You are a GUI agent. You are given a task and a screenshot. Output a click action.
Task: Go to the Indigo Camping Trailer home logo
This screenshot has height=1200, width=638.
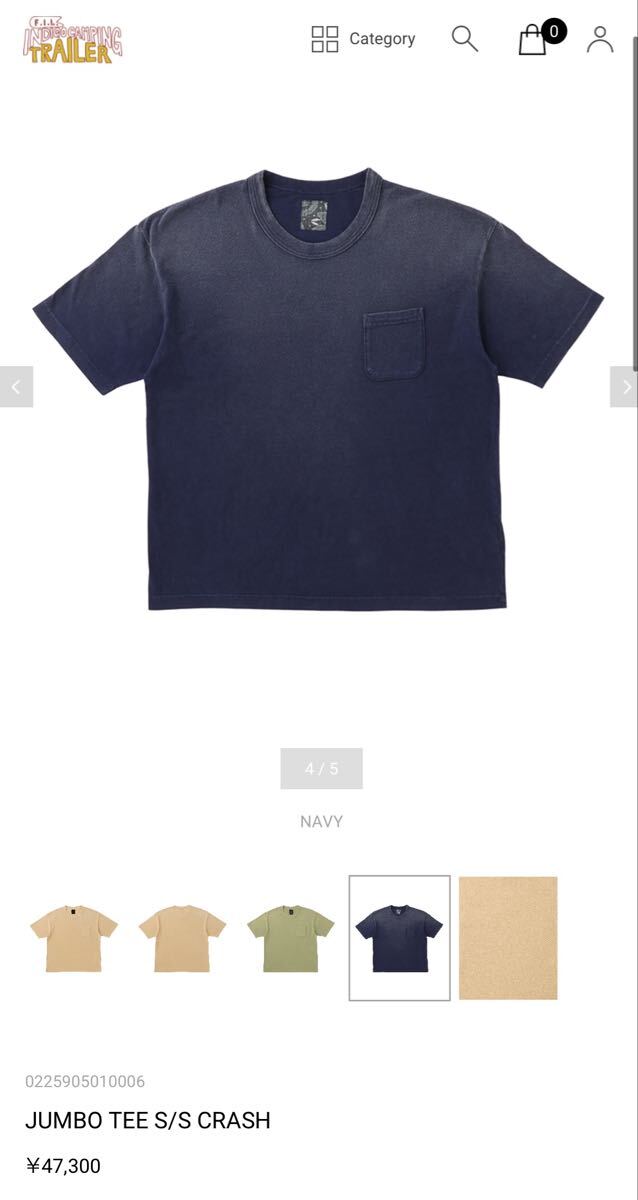73,40
